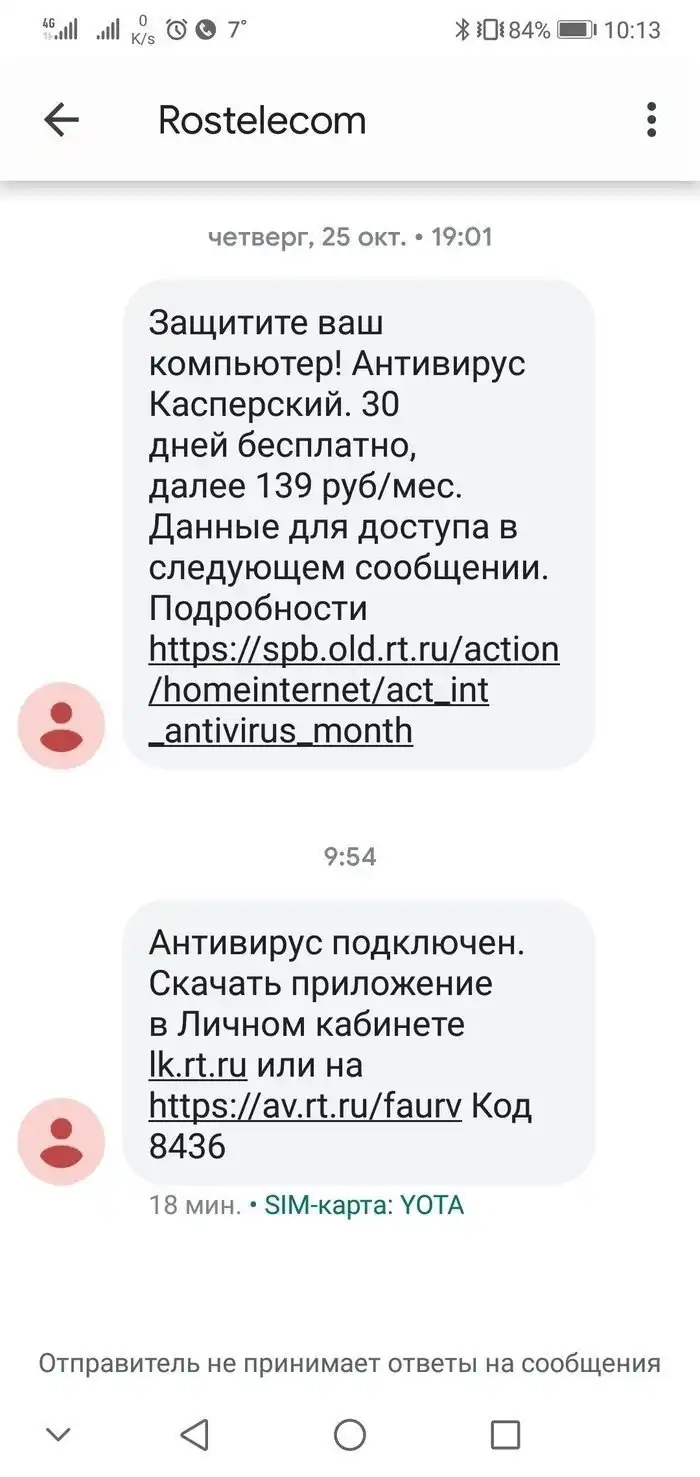Follow the https://av.rt.ru/faurv link
700x1477 pixels.
pyautogui.click(x=305, y=1105)
